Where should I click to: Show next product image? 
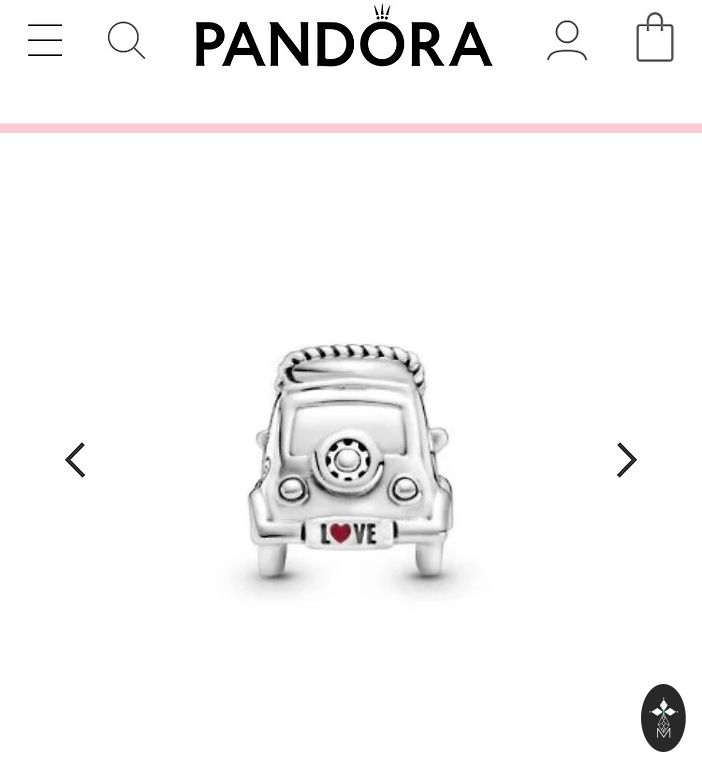(x=626, y=460)
